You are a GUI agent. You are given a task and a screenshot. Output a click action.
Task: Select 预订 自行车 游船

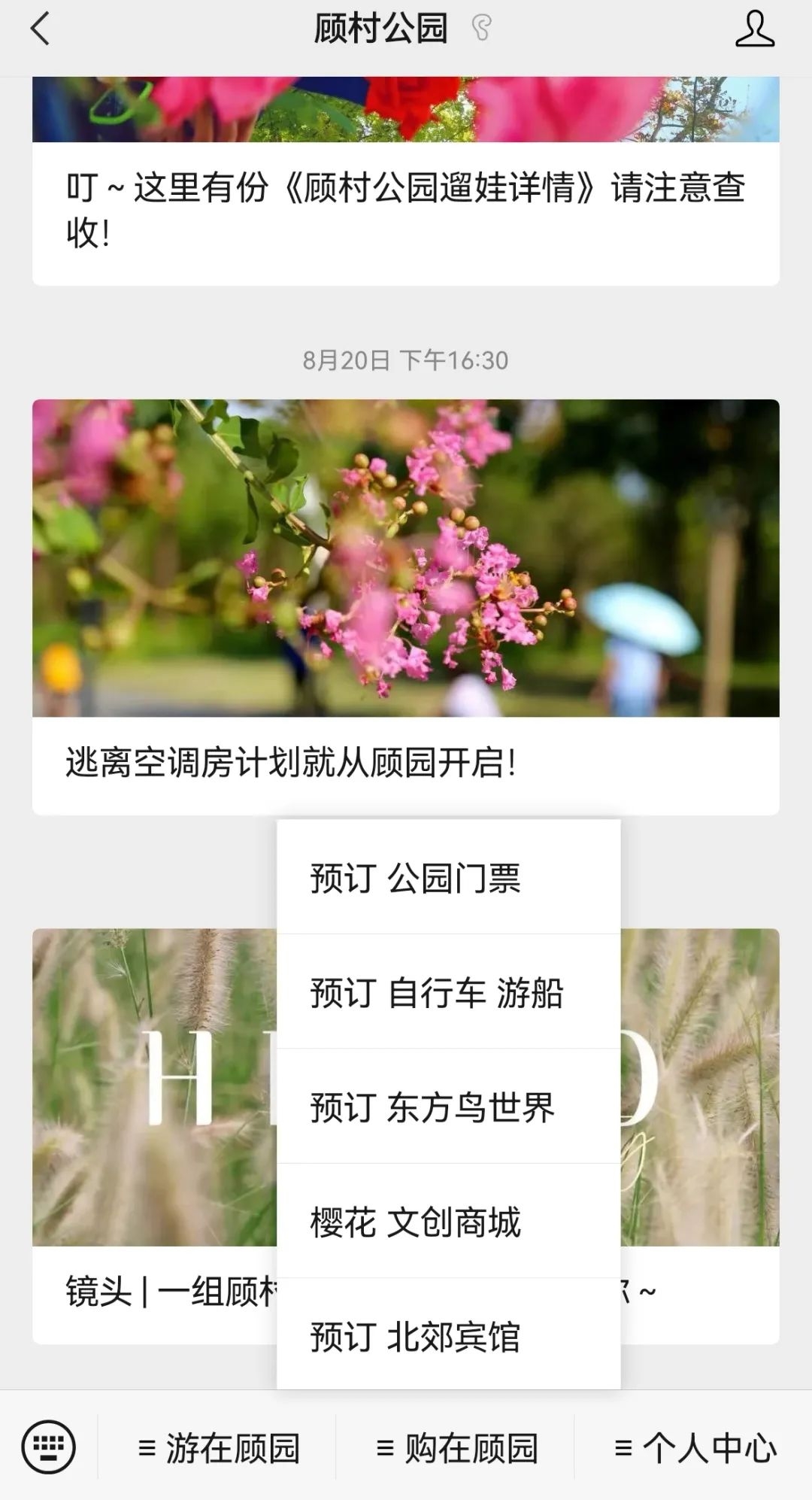[x=449, y=992]
